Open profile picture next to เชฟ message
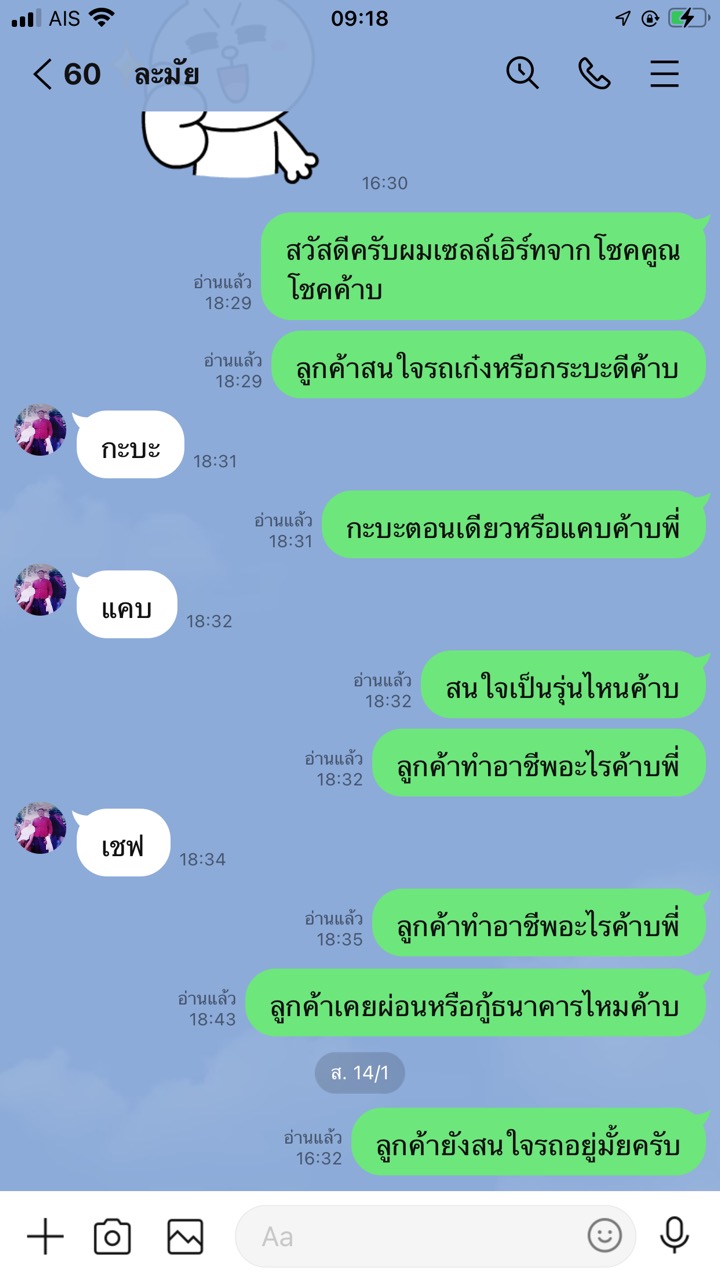Image resolution: width=720 pixels, height=1280 pixels. click(40, 828)
